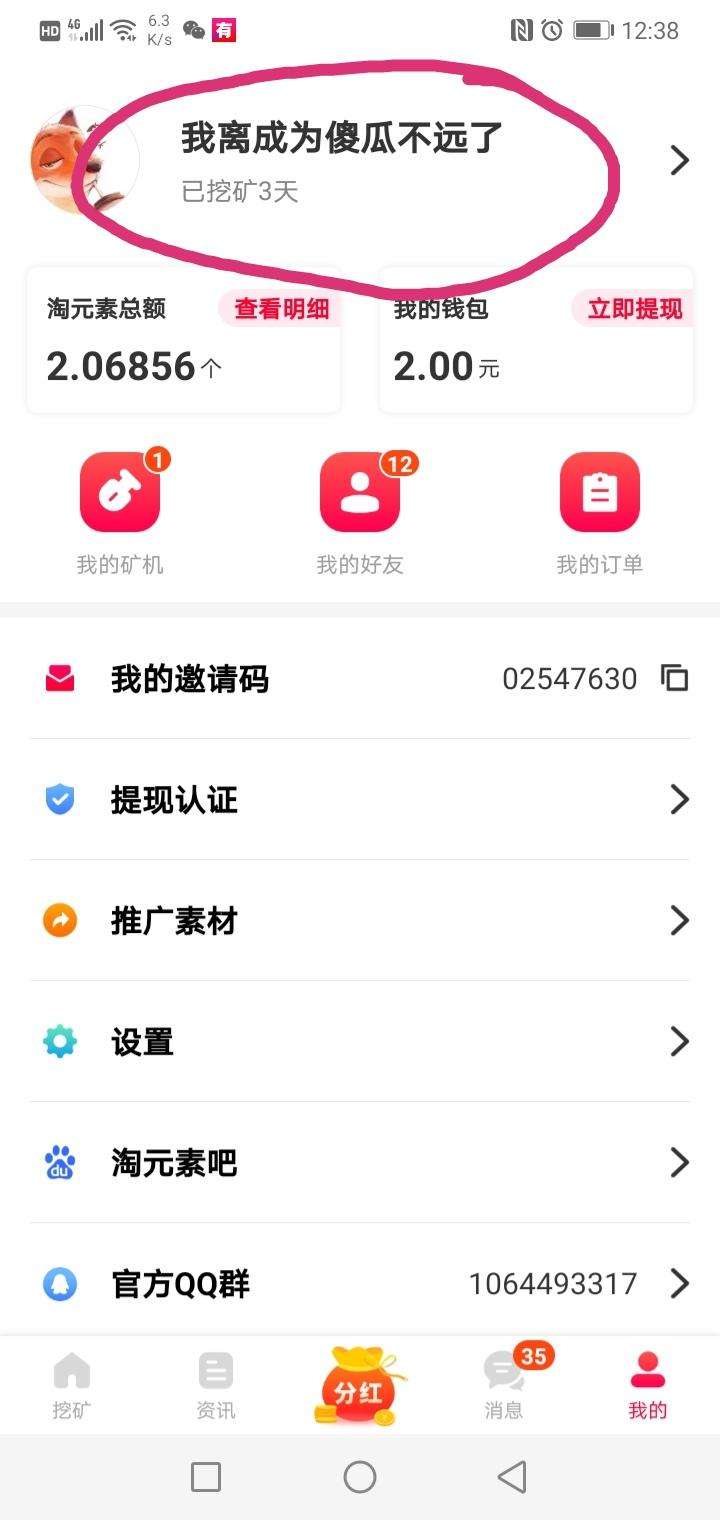Screen dimensions: 720x1520
Task: Expand the profile row via its chevron
Action: tap(679, 160)
